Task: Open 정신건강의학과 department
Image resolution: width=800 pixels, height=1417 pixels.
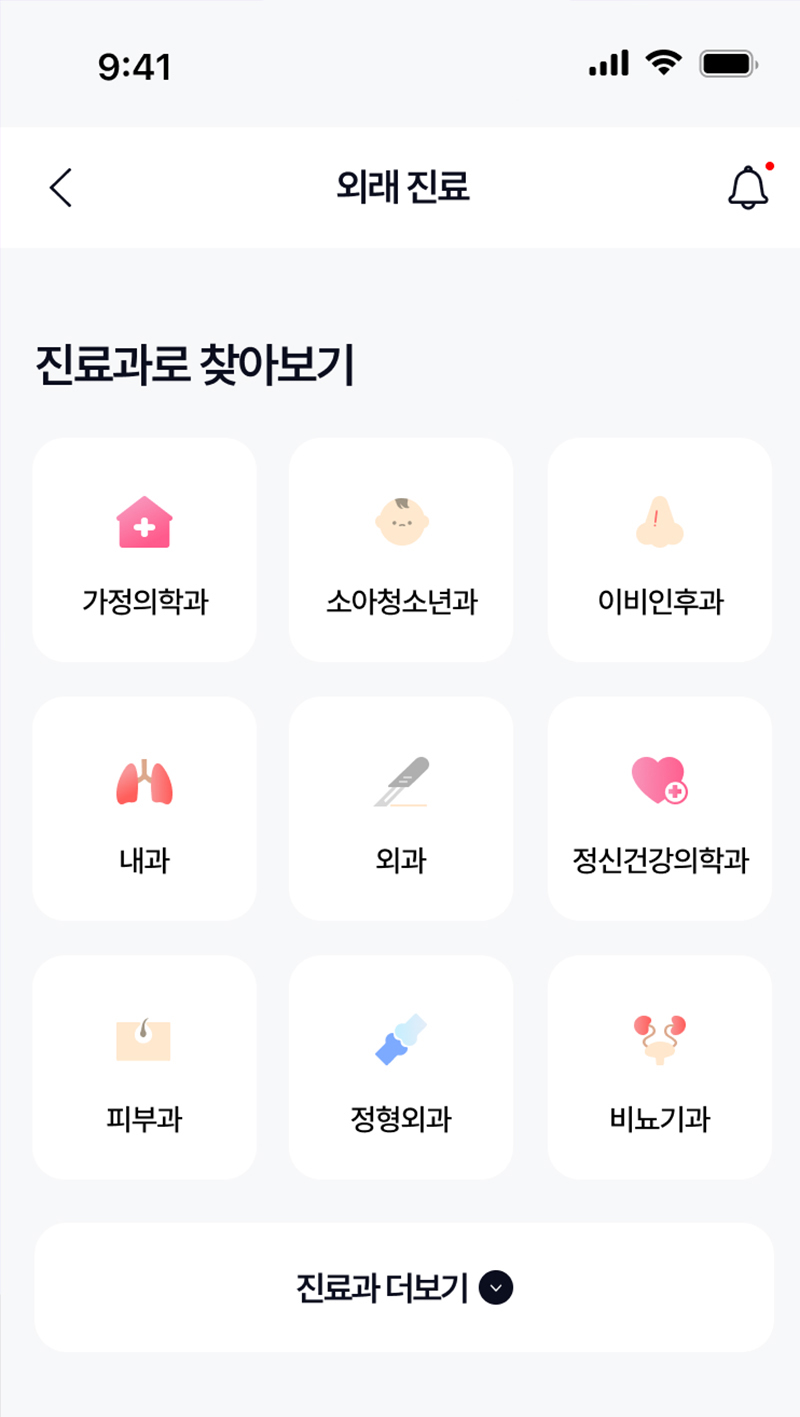Action: point(660,808)
